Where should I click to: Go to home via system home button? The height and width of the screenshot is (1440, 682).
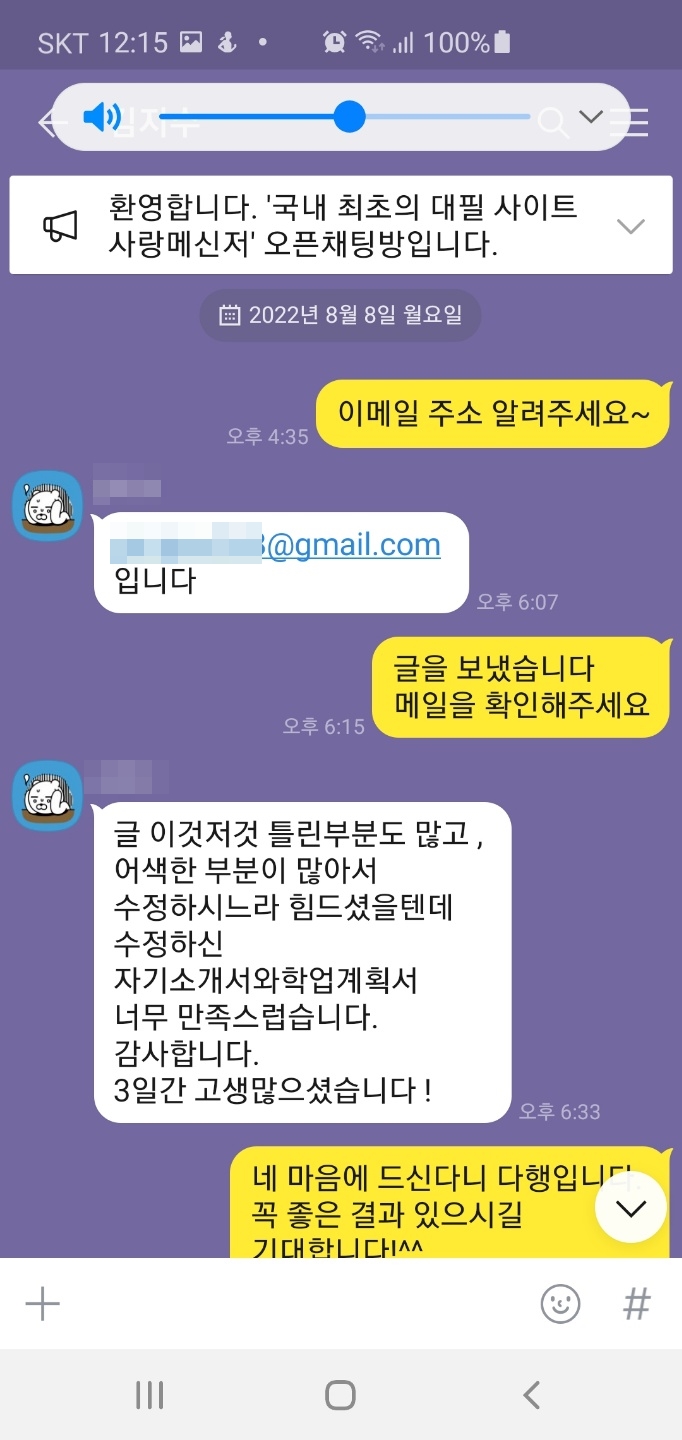click(x=341, y=1395)
